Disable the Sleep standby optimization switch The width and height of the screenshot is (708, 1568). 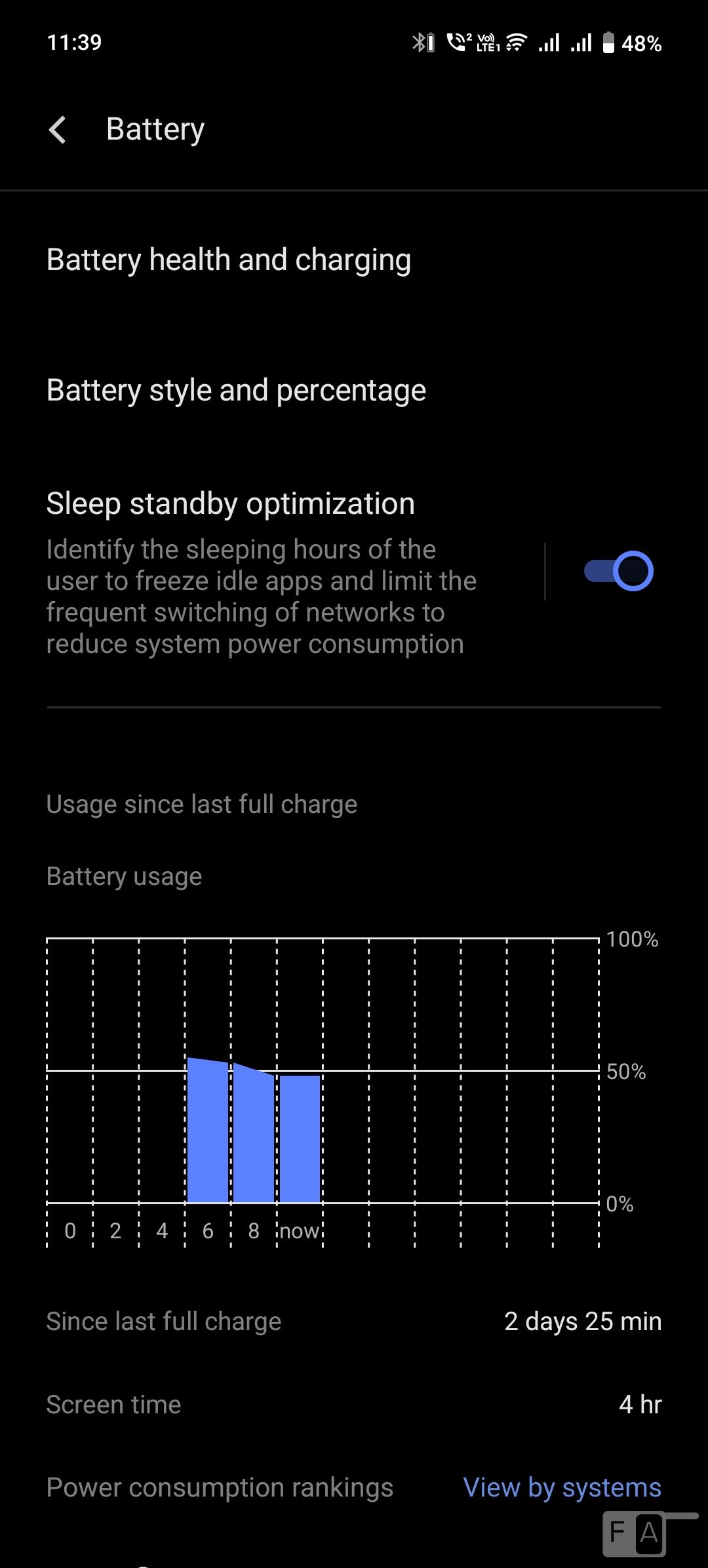coord(618,571)
